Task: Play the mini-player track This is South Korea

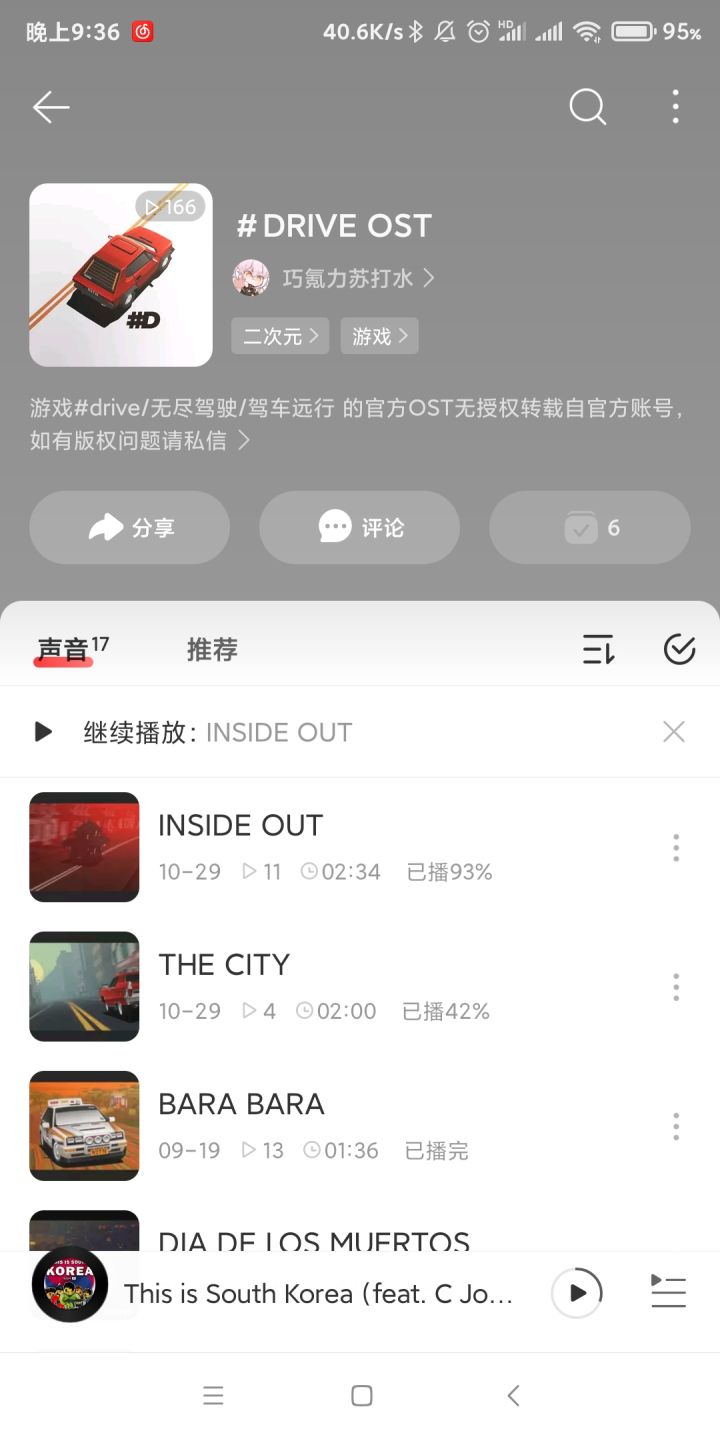Action: (x=577, y=1293)
